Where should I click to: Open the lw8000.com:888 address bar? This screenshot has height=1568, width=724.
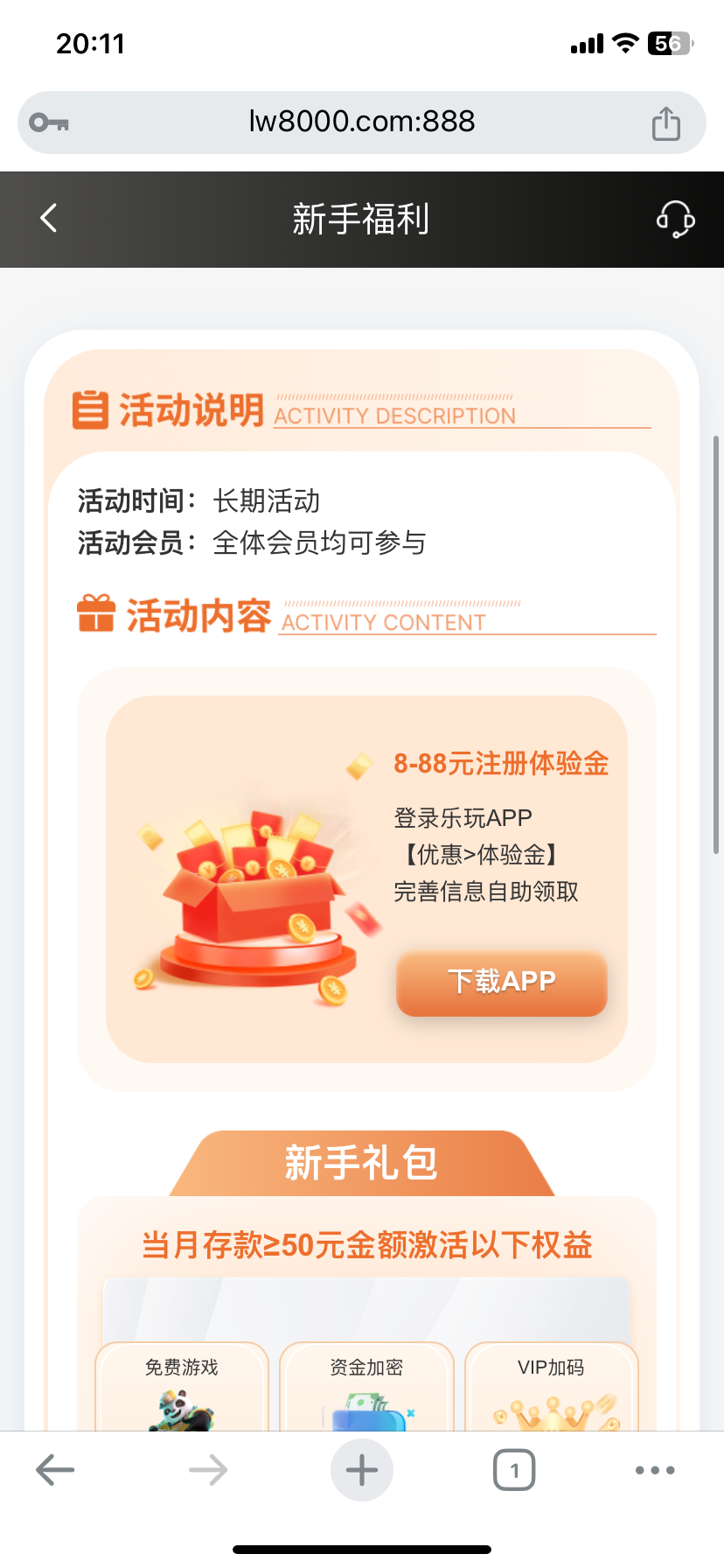click(361, 122)
